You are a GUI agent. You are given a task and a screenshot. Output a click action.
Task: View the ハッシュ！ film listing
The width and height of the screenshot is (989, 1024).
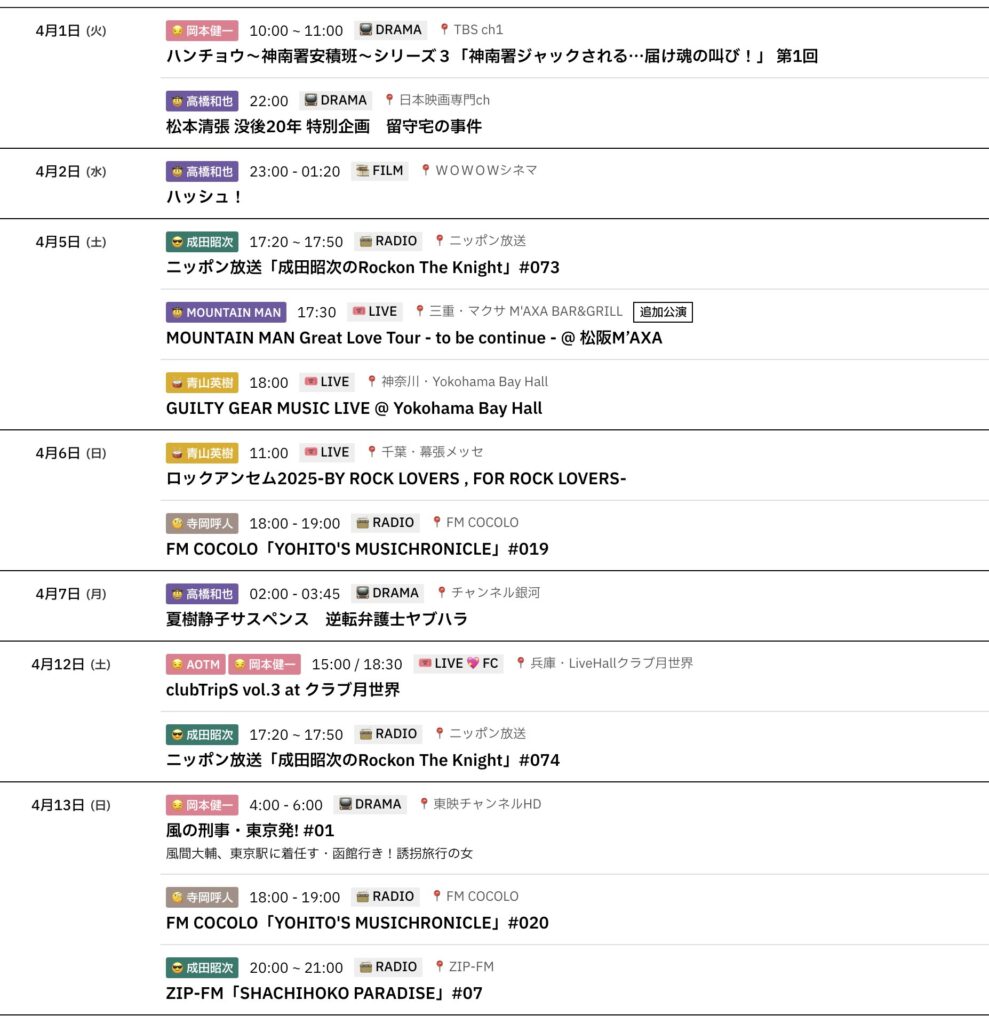pyautogui.click(x=205, y=197)
